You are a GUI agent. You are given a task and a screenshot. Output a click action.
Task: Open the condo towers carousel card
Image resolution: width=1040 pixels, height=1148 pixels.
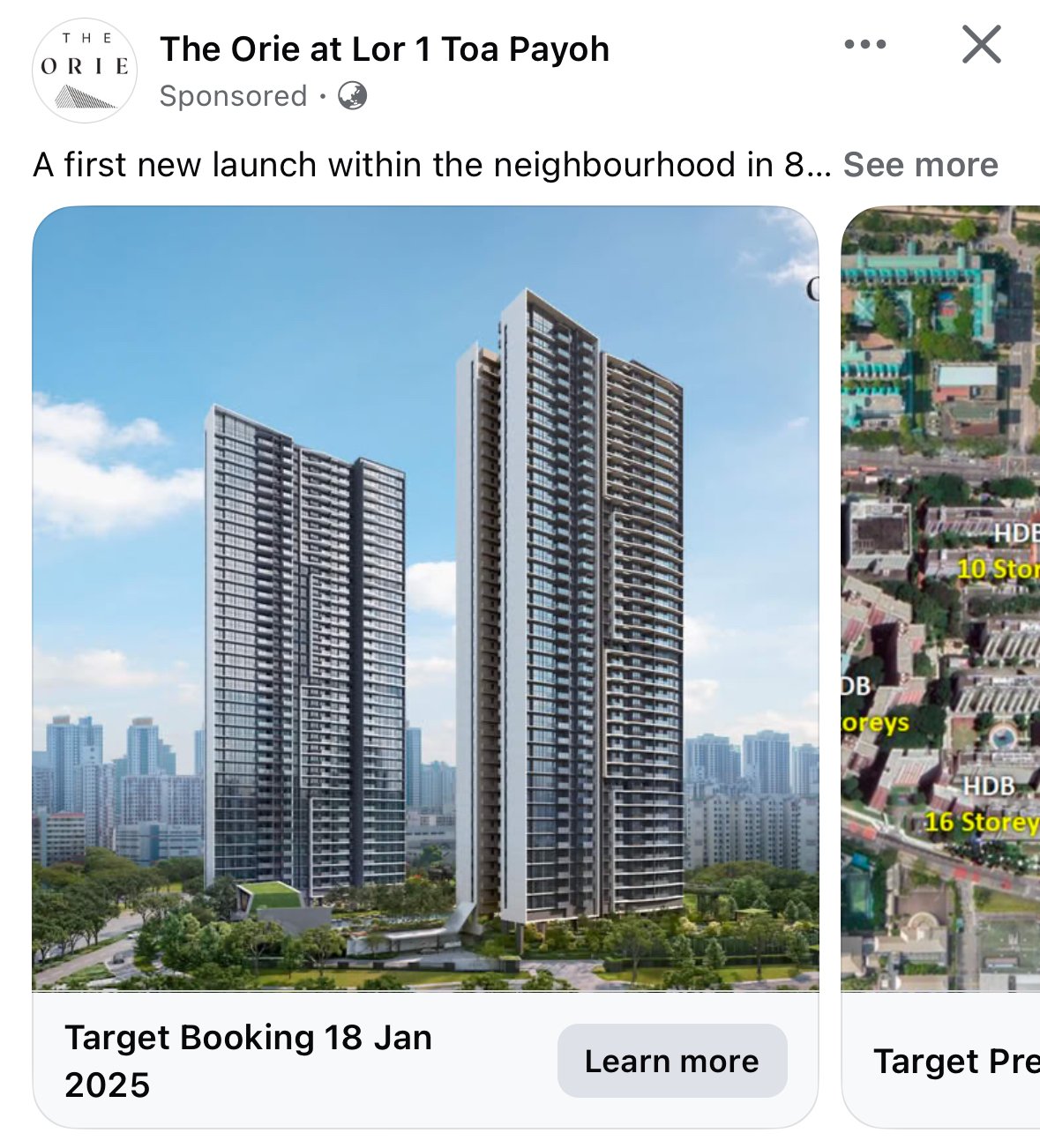pos(425,600)
